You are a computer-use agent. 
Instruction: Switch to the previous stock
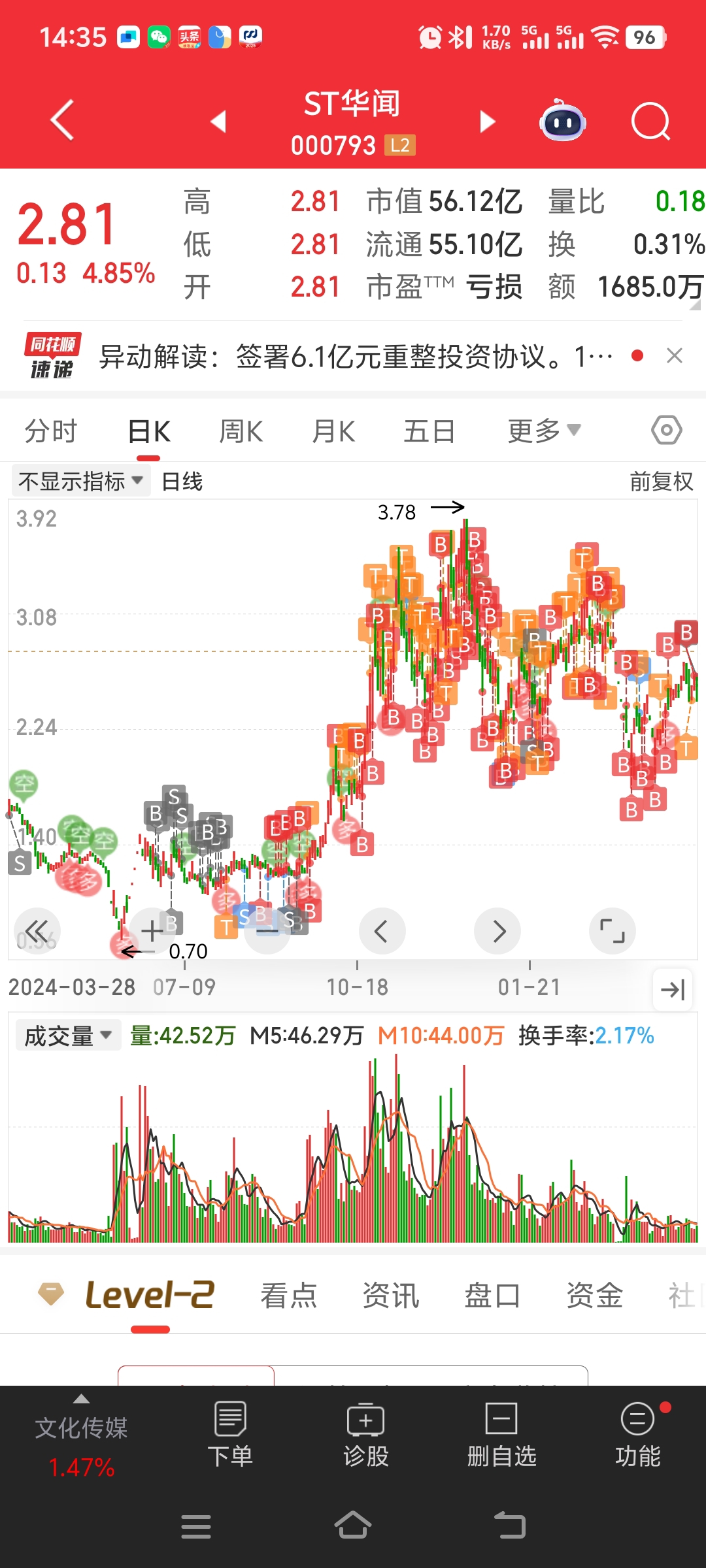218,122
